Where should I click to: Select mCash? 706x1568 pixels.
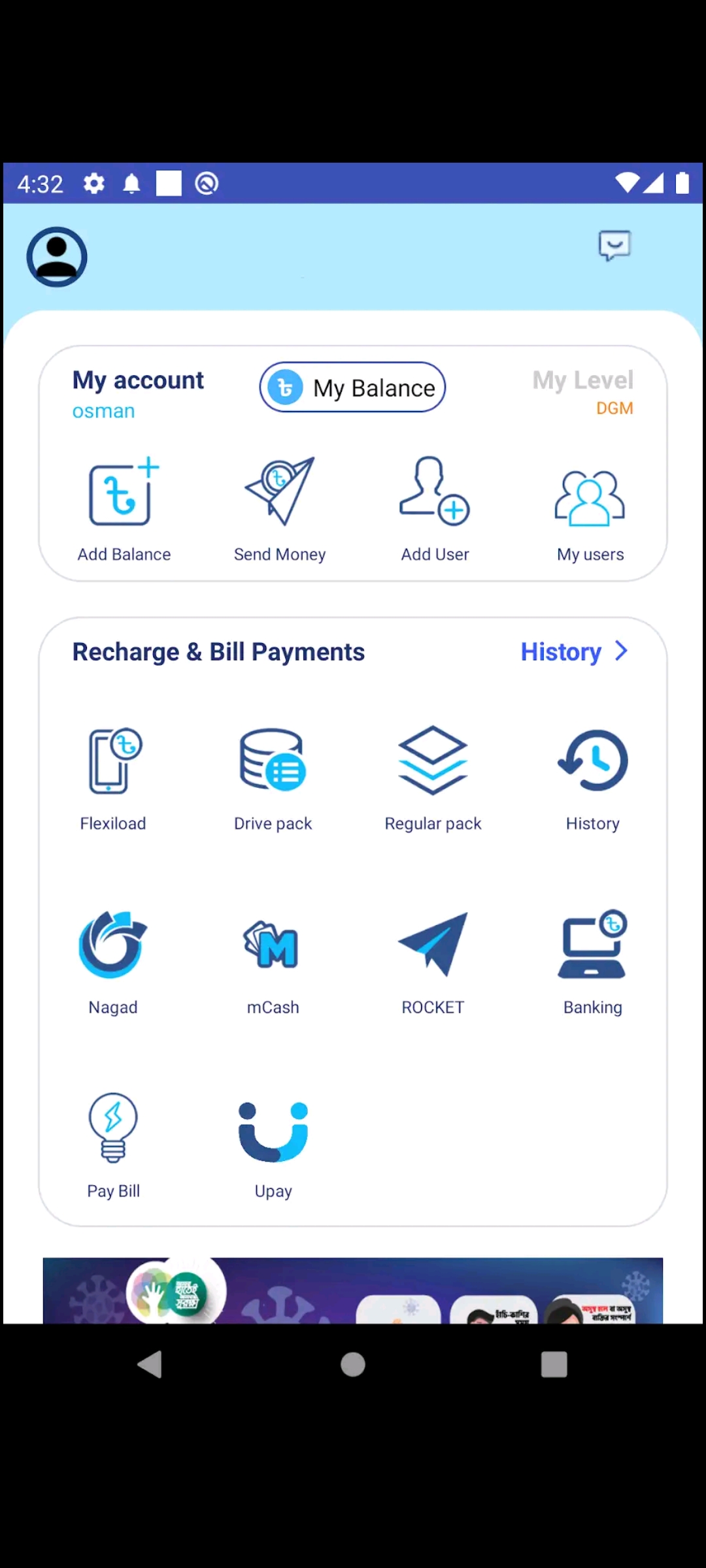click(273, 963)
